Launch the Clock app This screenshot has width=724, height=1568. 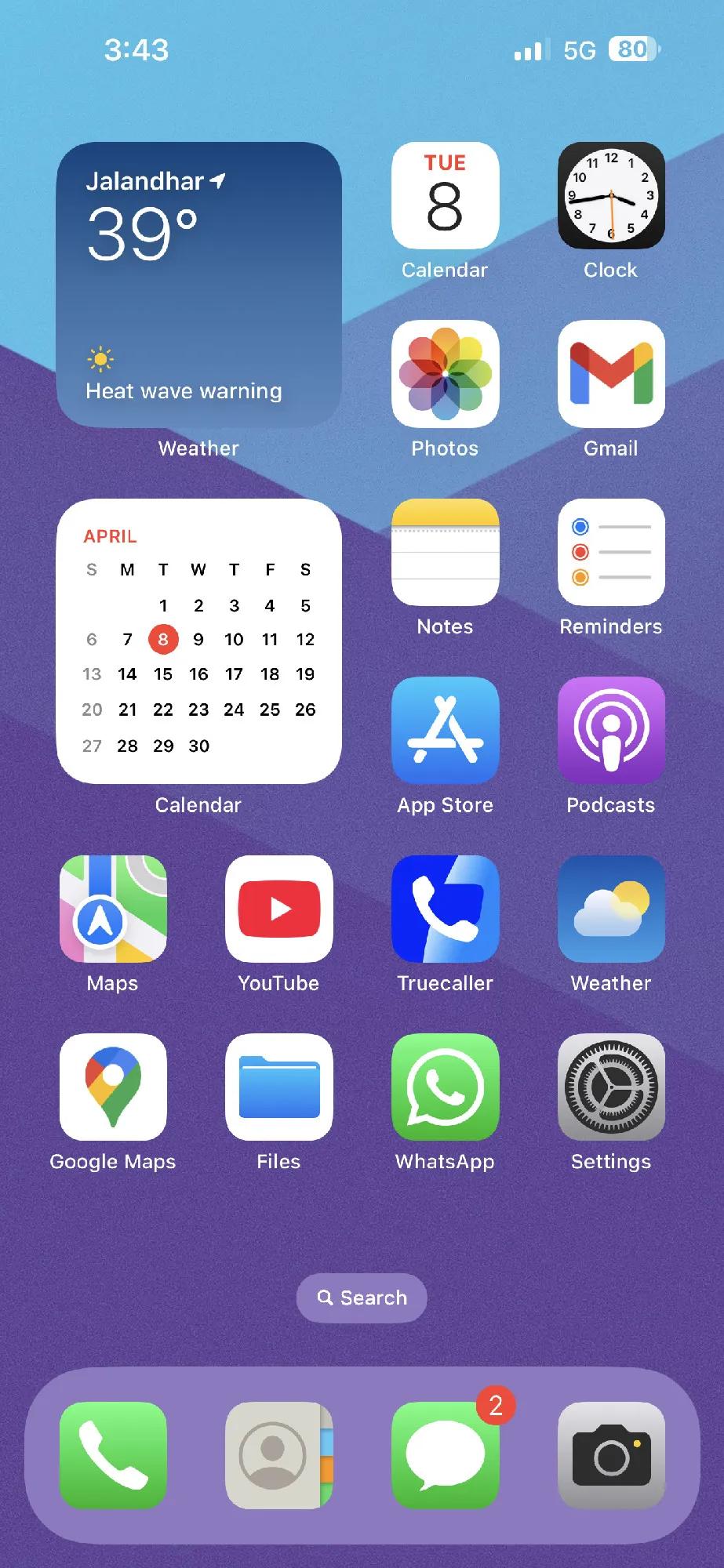click(x=610, y=196)
